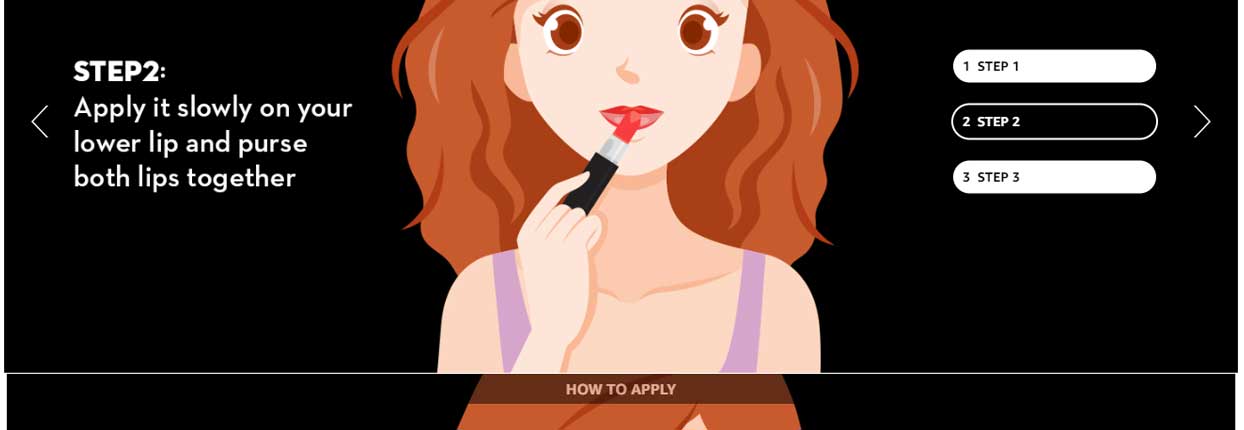
Task: Select the Step 1 button
Action: click(1054, 66)
